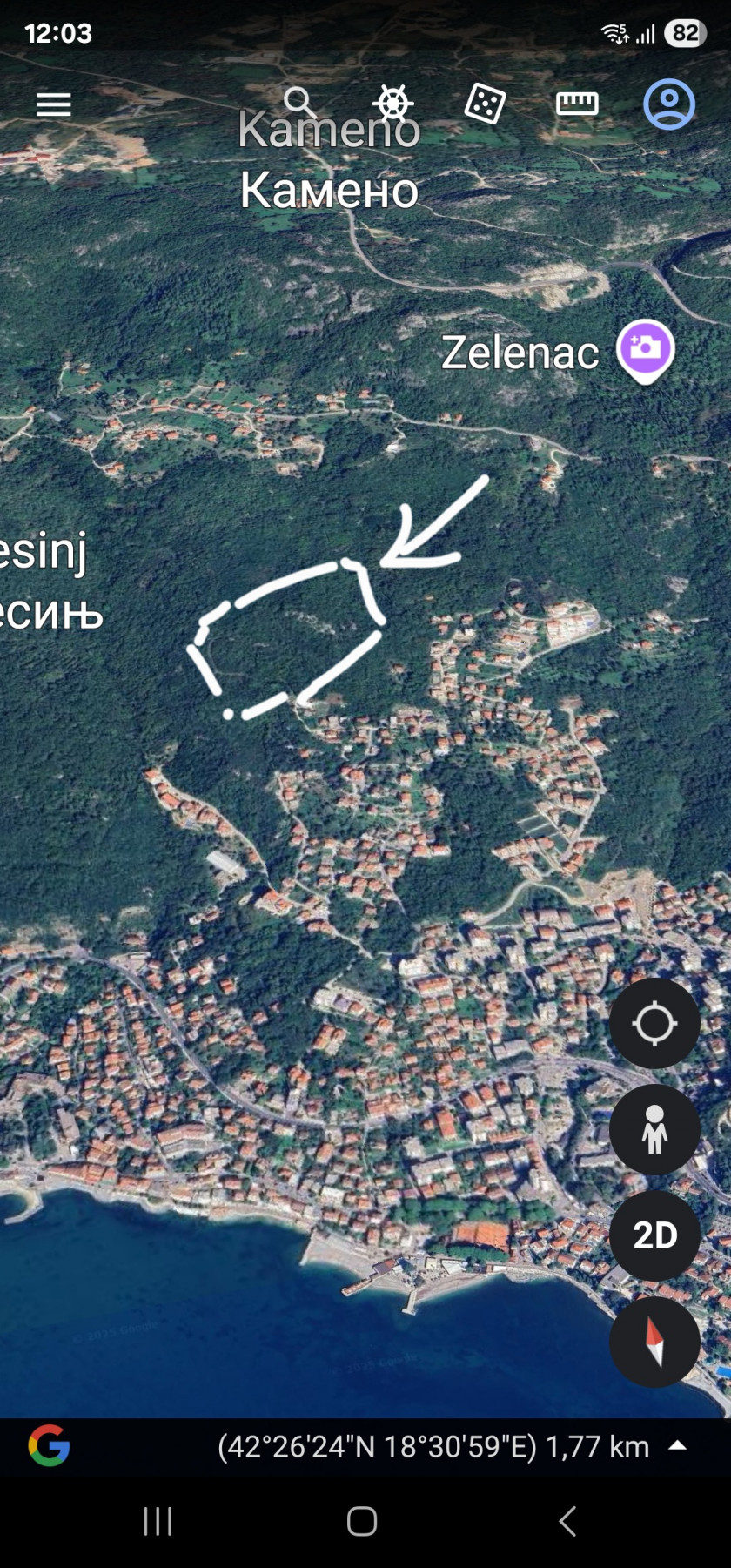Reset orientation with the compass
731x1568 pixels.
(654, 1342)
